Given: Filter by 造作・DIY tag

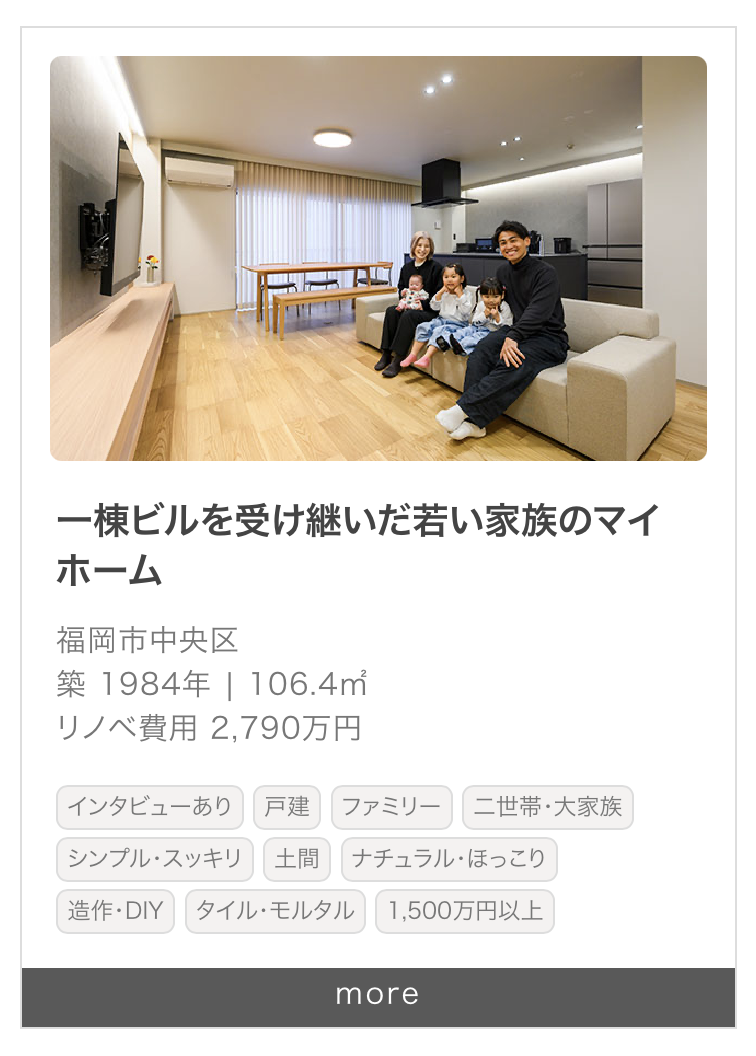Looking at the screenshot, I should click(x=115, y=911).
